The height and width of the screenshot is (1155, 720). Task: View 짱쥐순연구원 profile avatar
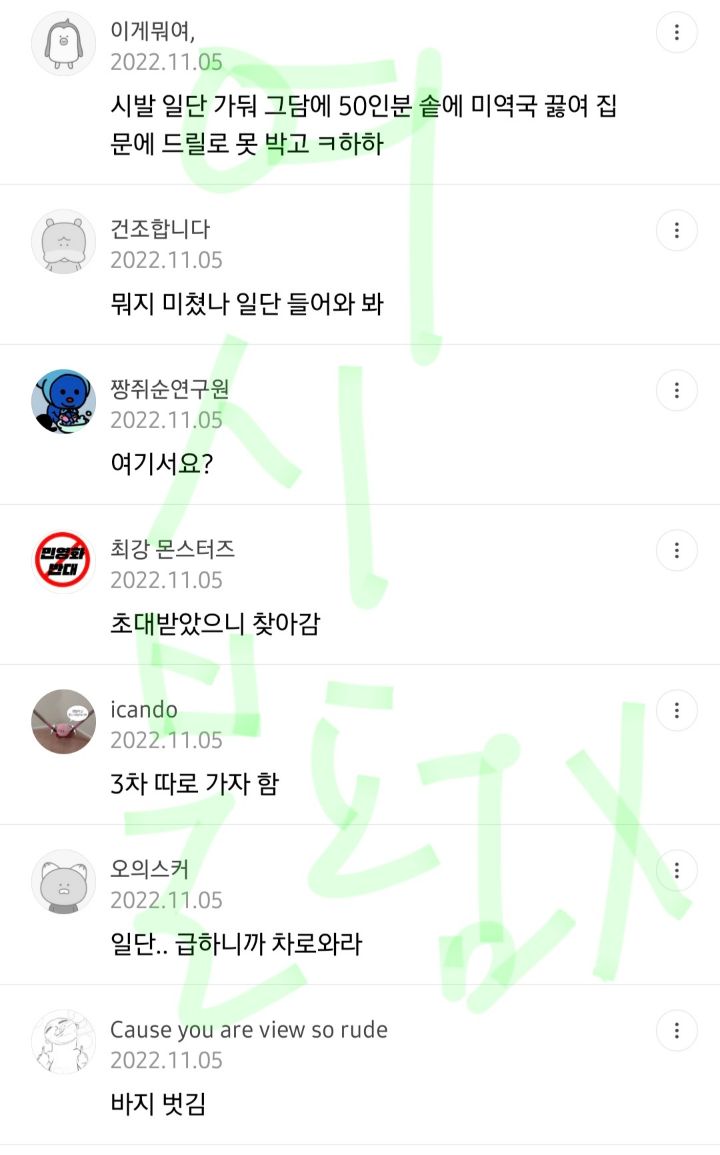coord(64,401)
